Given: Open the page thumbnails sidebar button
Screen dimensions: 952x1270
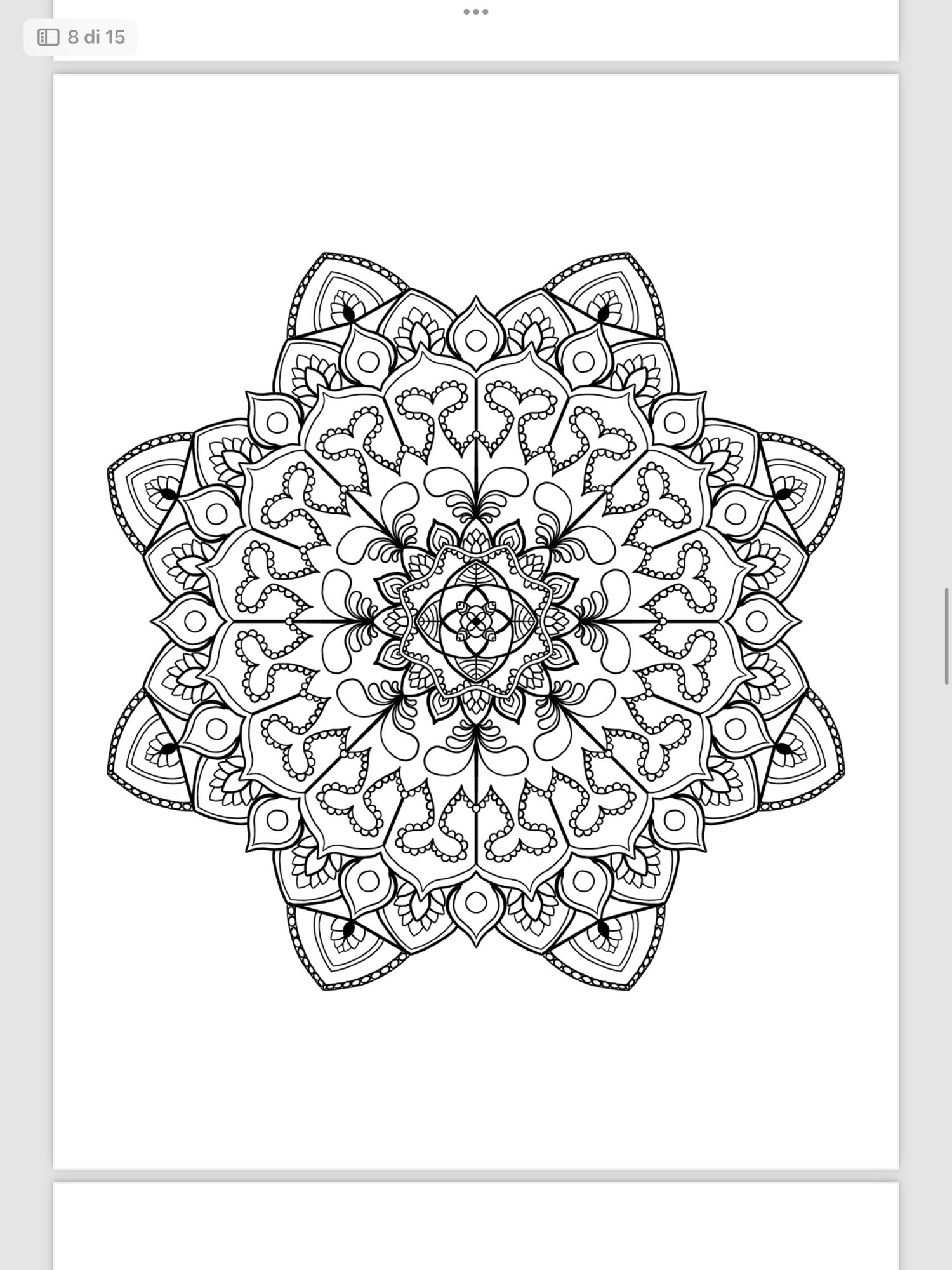Looking at the screenshot, I should (x=48, y=37).
